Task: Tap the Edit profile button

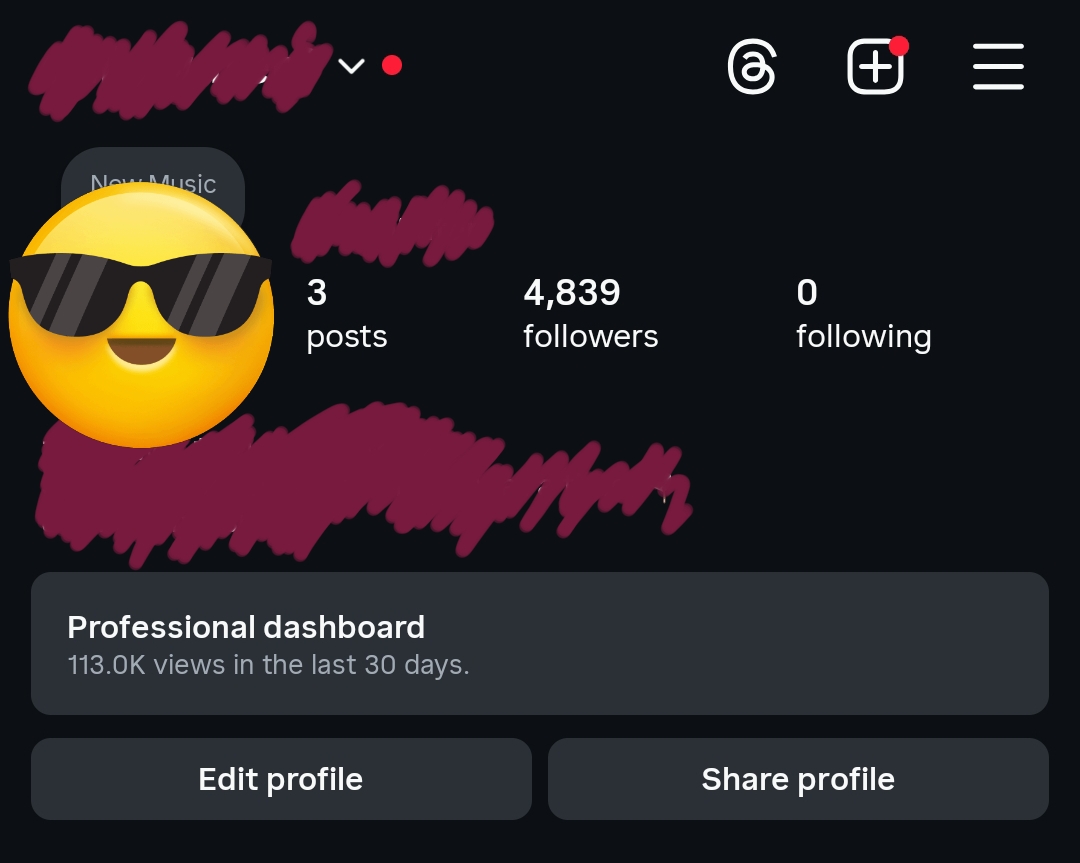Action: pyautogui.click(x=281, y=779)
